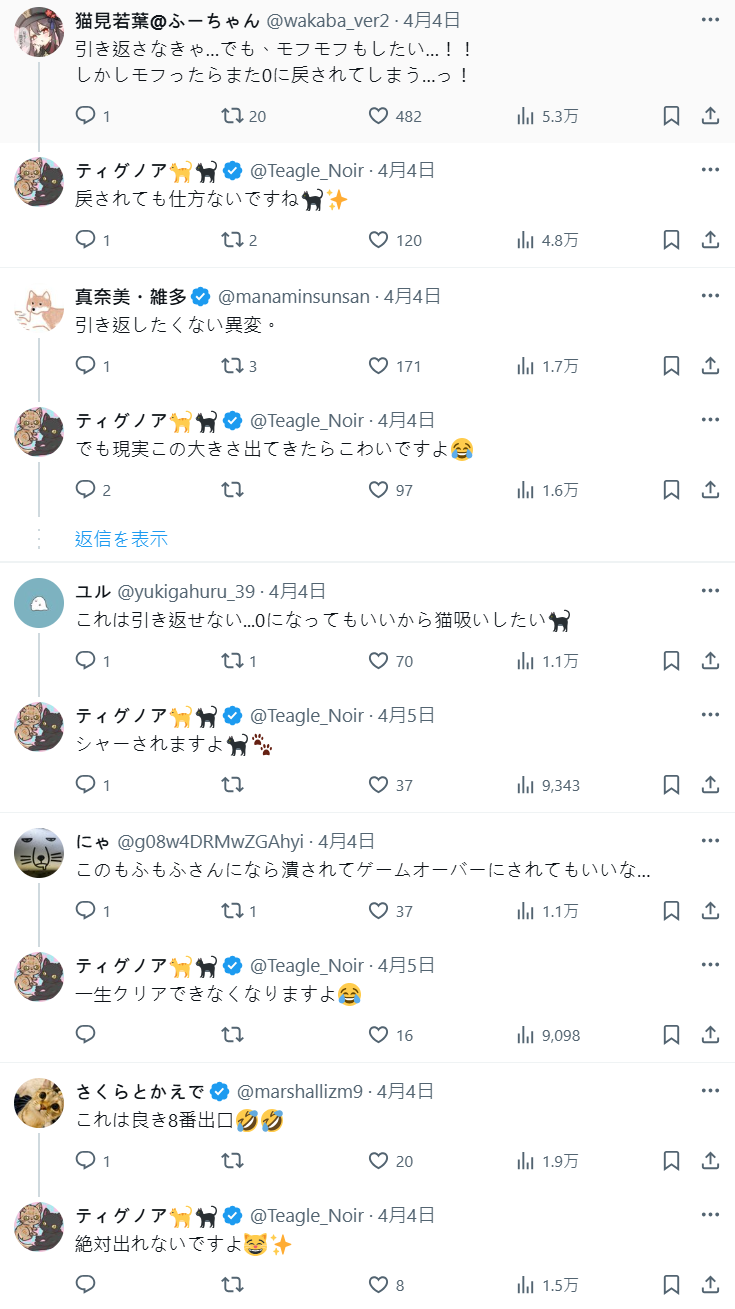Like にゃ's reply about ゲームオーバー
Image resolution: width=735 pixels, height=1309 pixels.
378,911
